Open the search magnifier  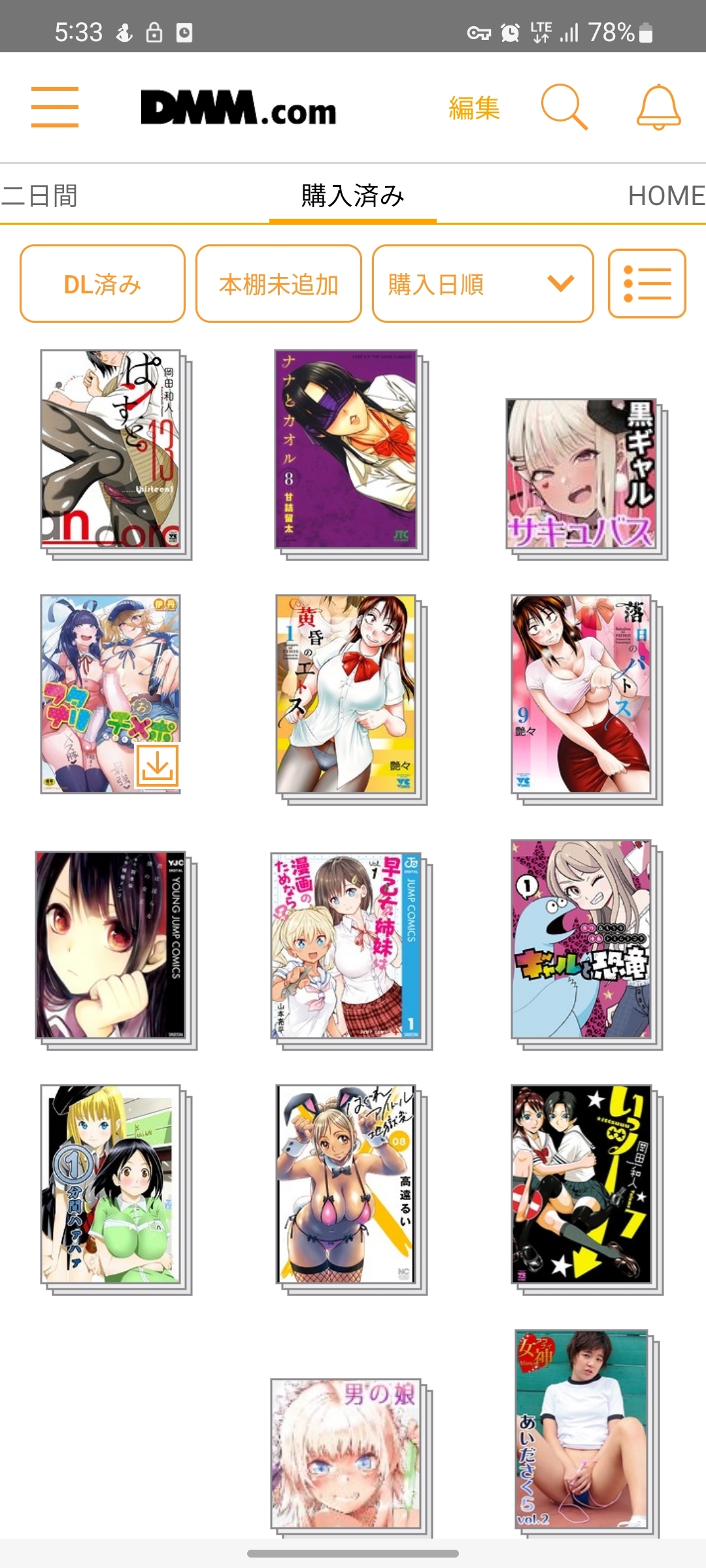[x=563, y=107]
